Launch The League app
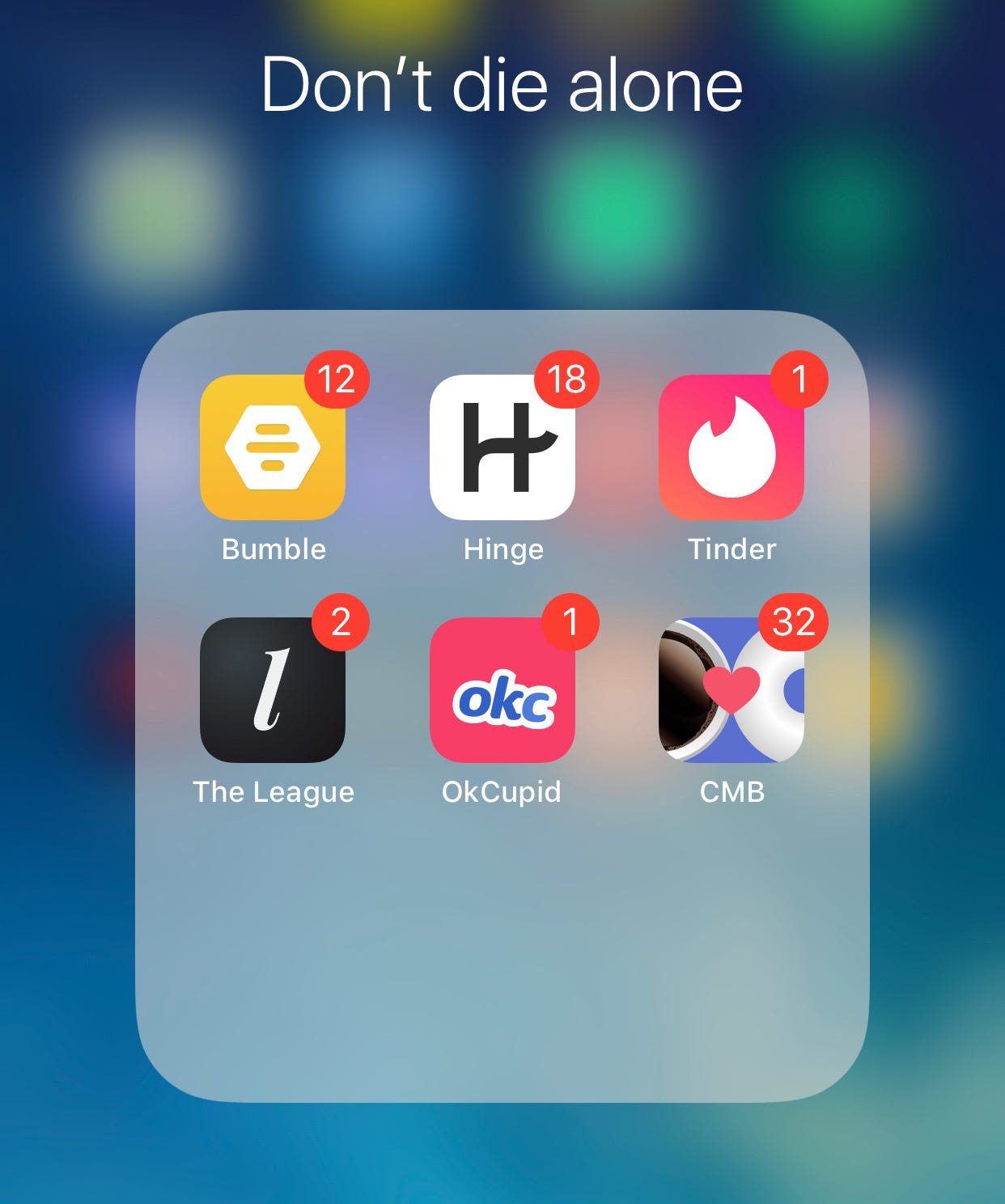Viewport: 1005px width, 1204px height. coord(273,690)
